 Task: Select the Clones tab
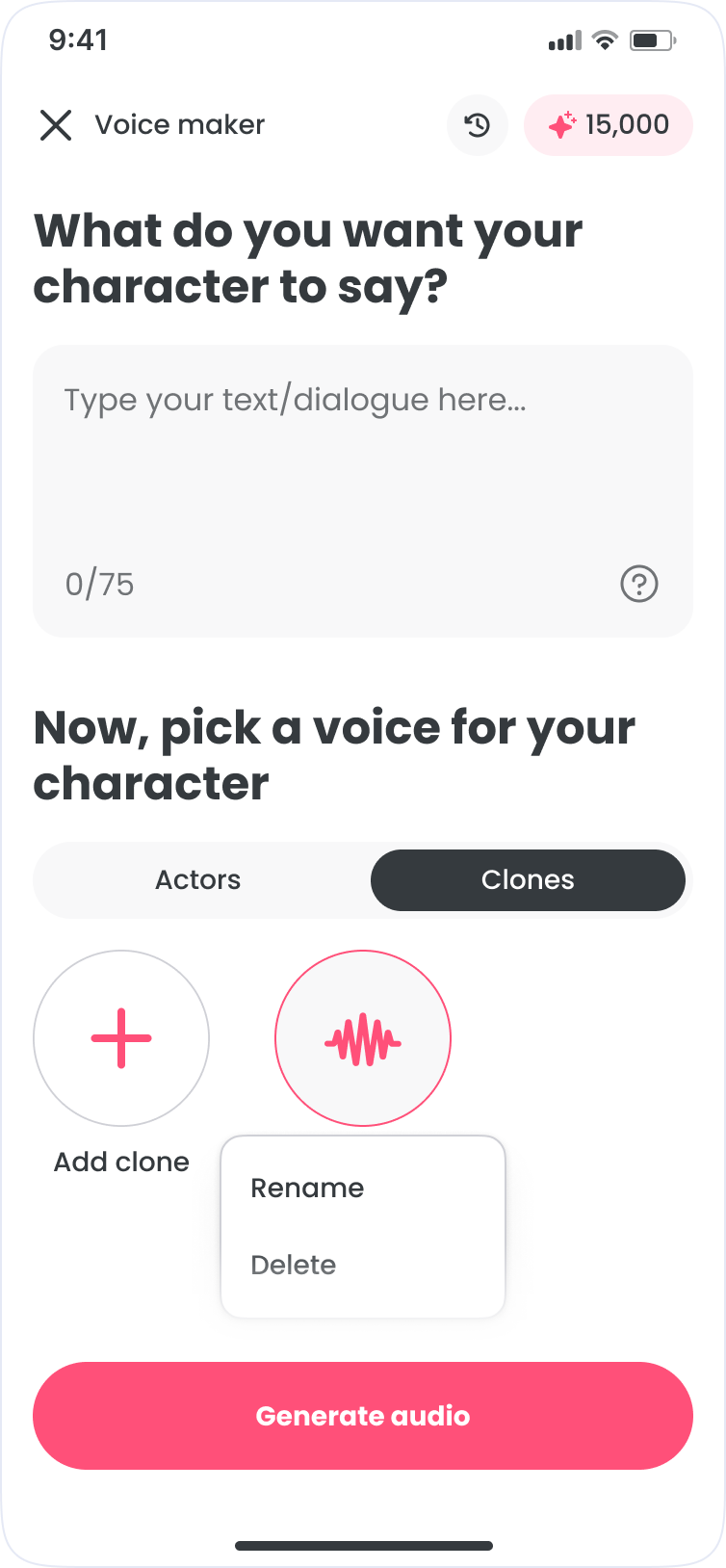tap(528, 880)
